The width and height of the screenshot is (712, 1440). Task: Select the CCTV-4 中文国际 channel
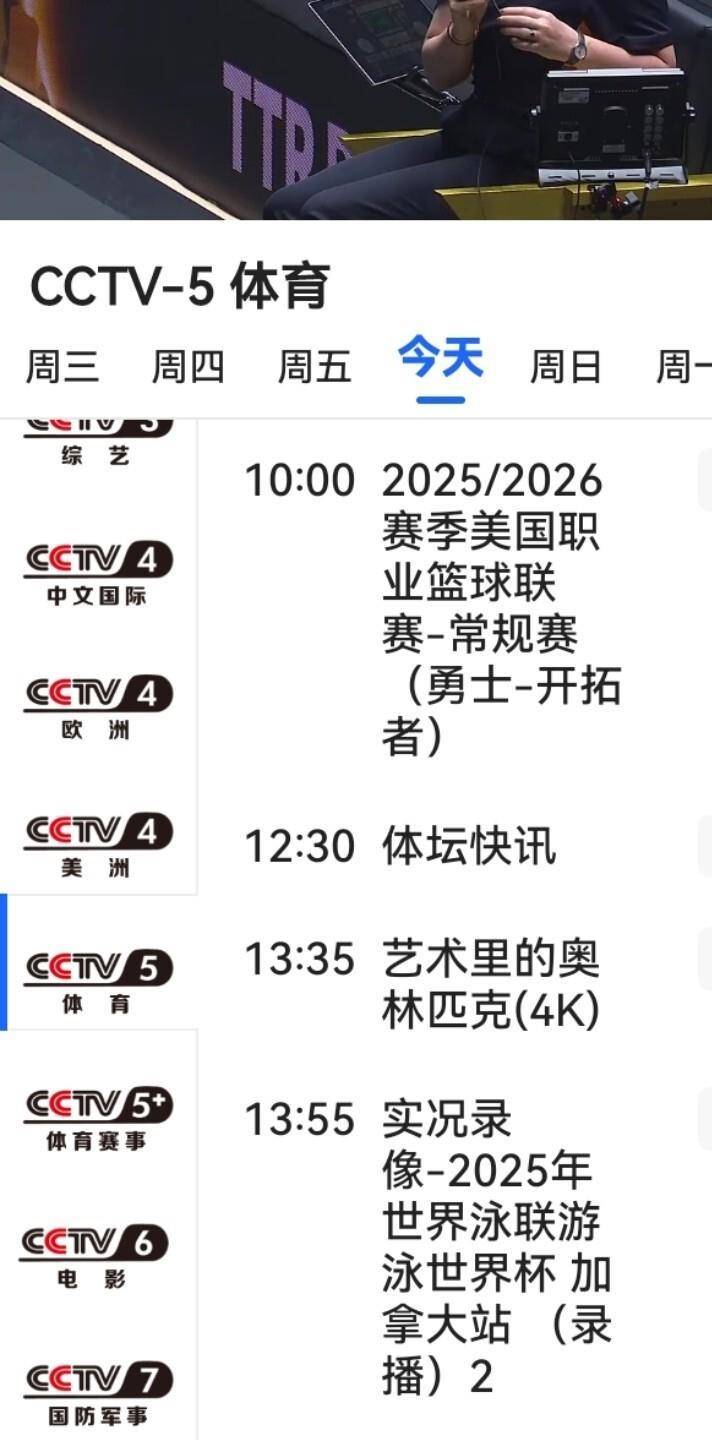coord(97,573)
